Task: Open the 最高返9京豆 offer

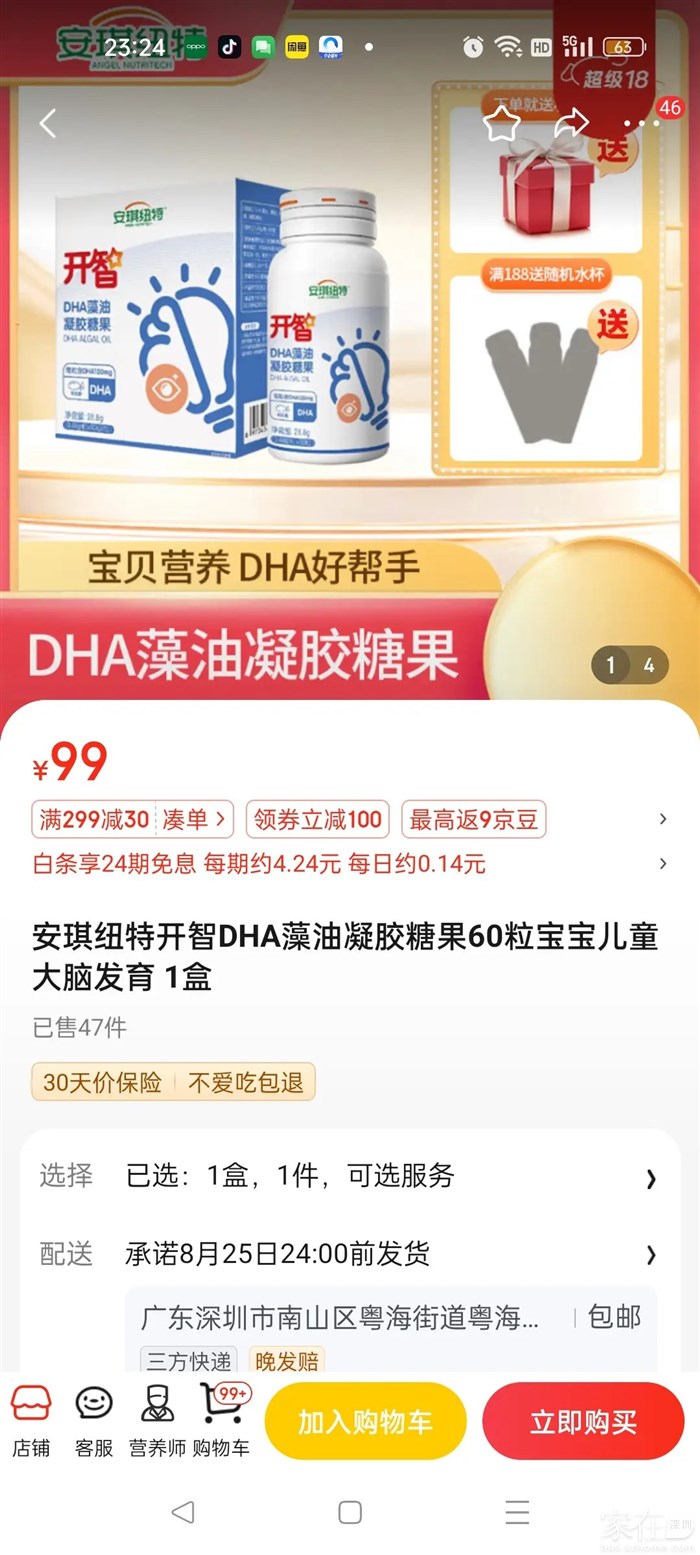Action: click(473, 820)
